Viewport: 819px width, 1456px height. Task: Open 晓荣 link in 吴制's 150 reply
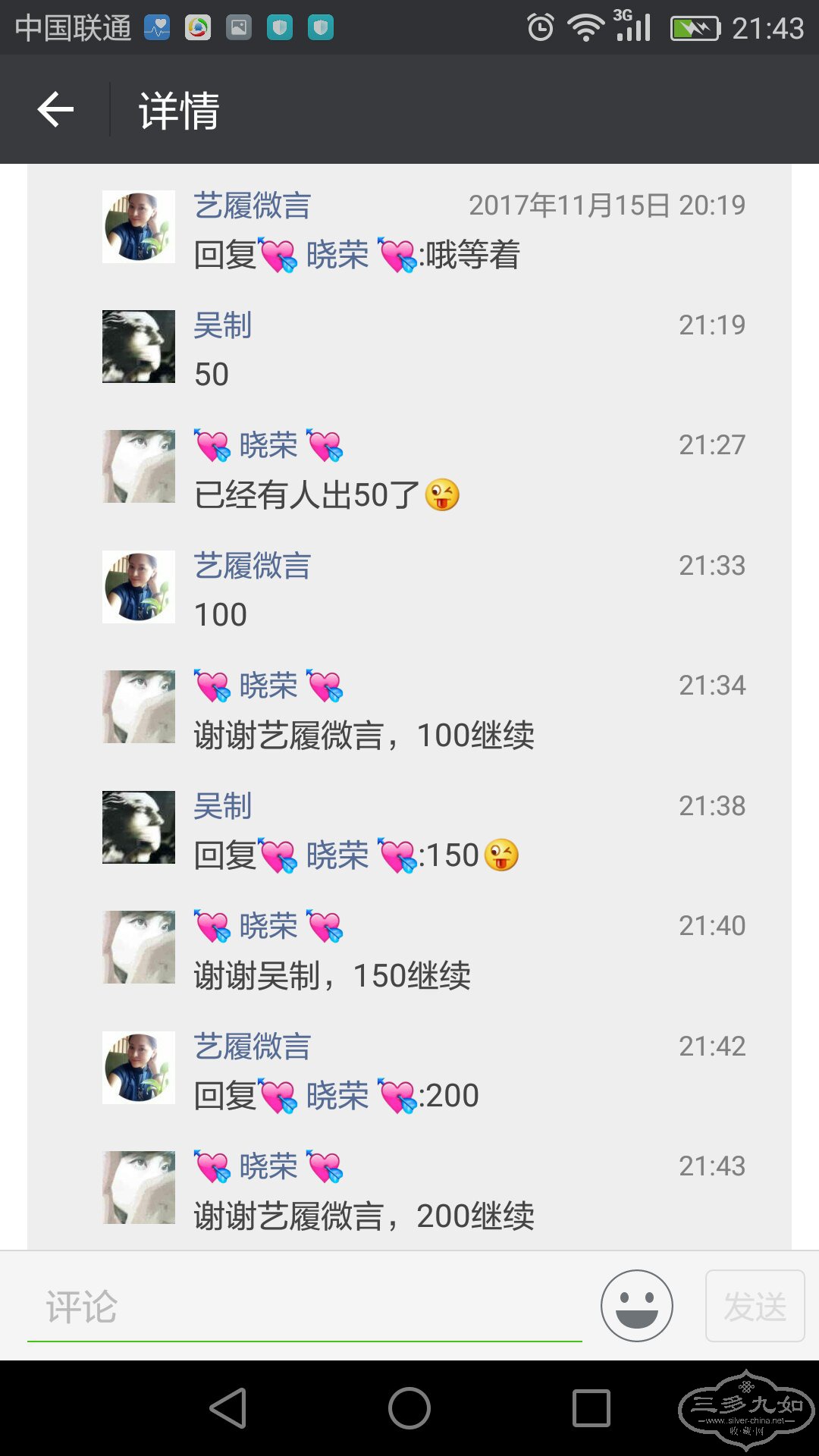(337, 855)
